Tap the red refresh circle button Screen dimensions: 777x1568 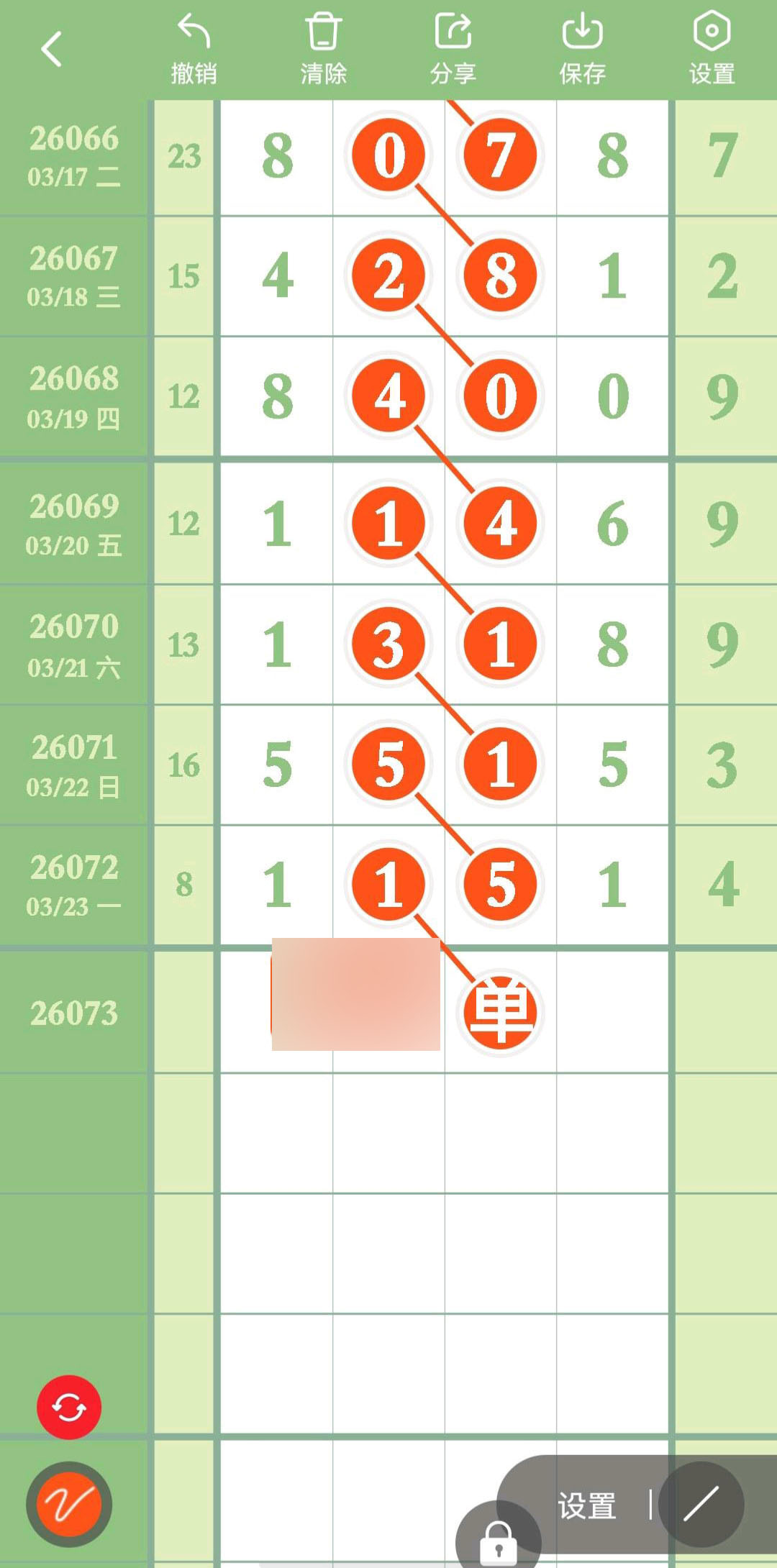pos(69,1408)
